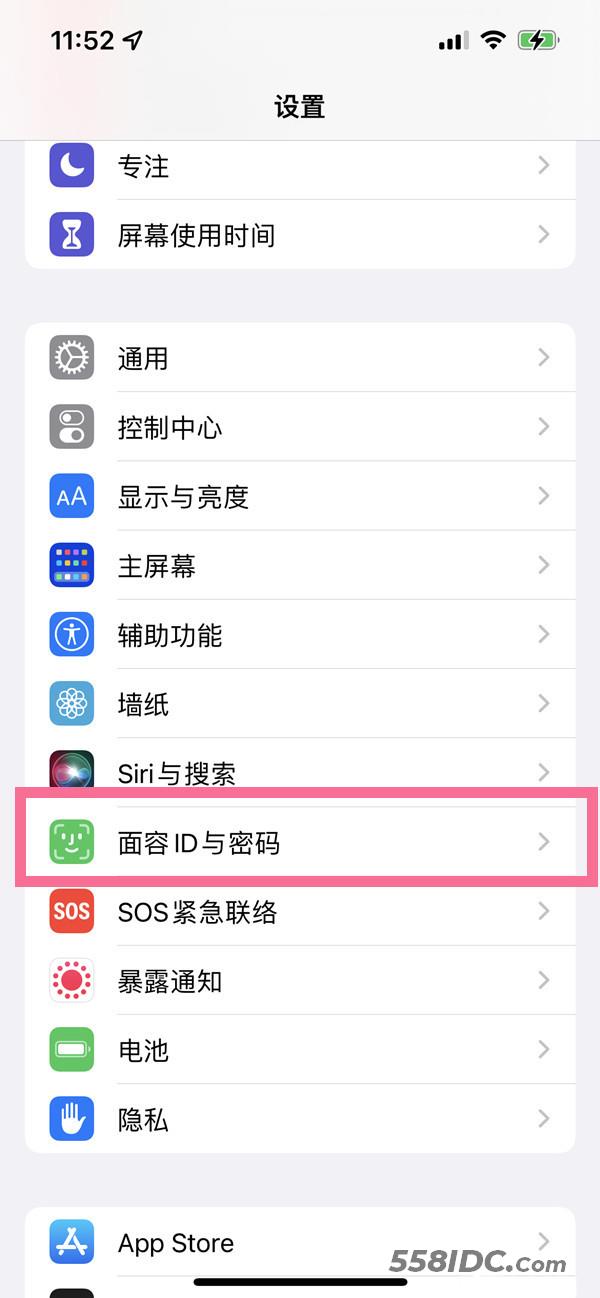This screenshot has width=600, height=1298.
Task: Select SOS紧急联络
Action: pyautogui.click(x=300, y=912)
